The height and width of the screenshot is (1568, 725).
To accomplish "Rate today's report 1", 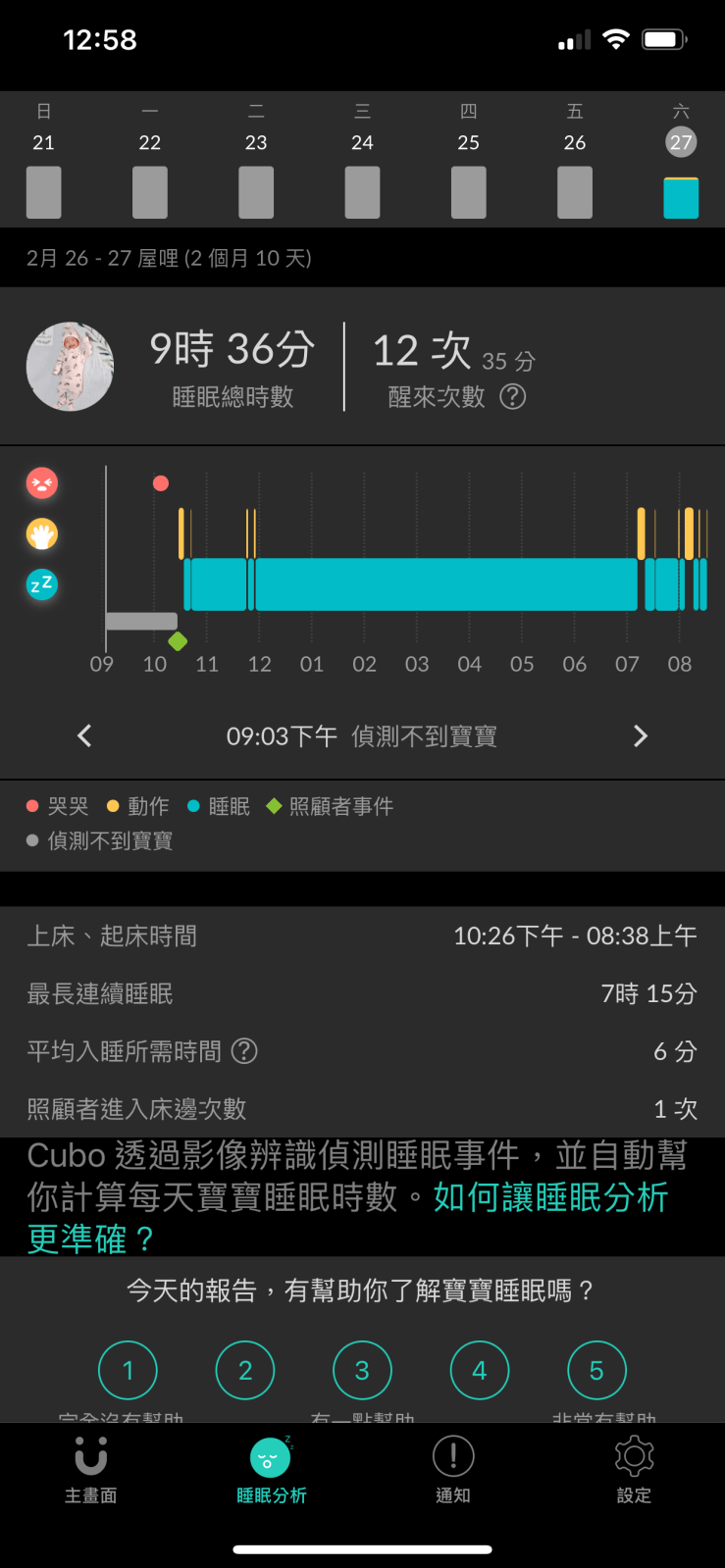I will pos(128,1370).
